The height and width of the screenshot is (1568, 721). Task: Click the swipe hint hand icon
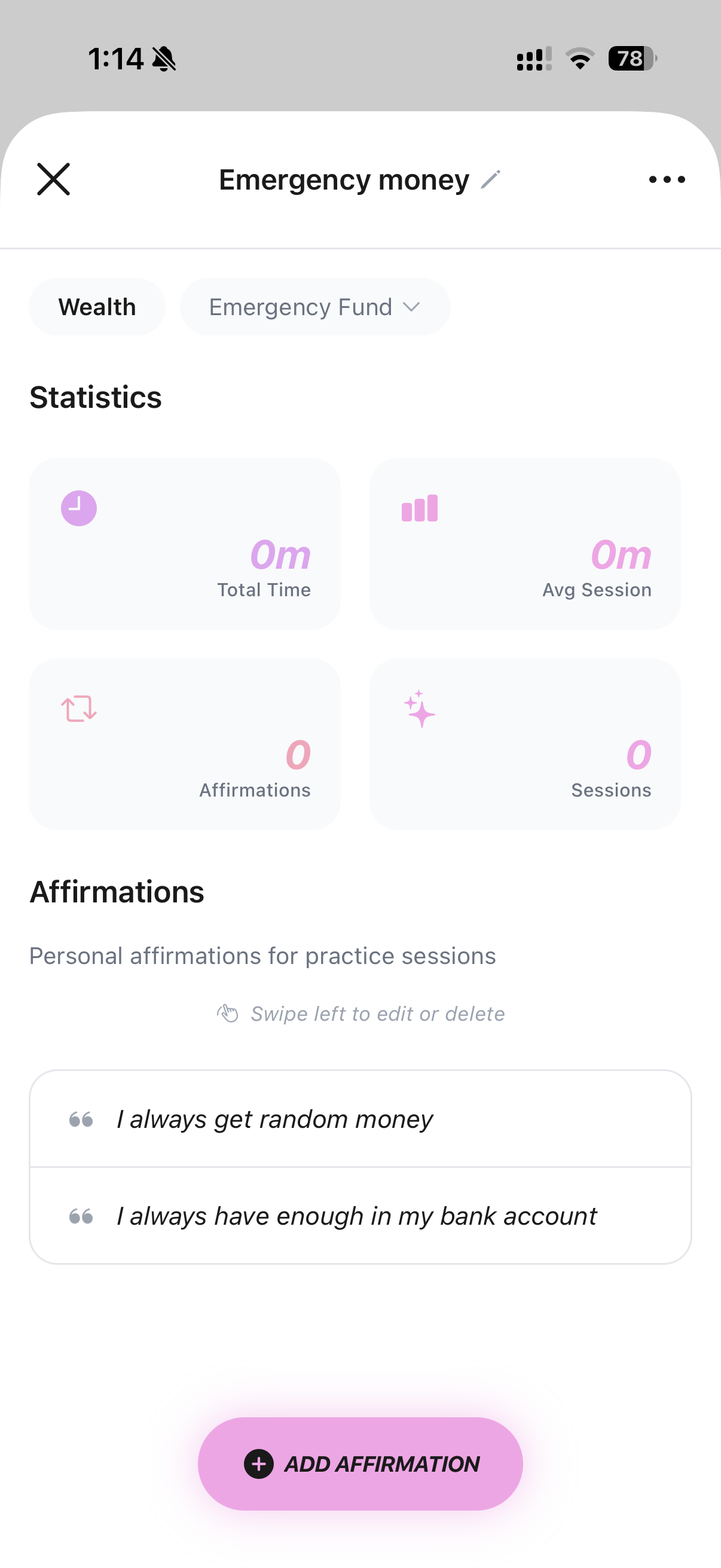tap(228, 1012)
